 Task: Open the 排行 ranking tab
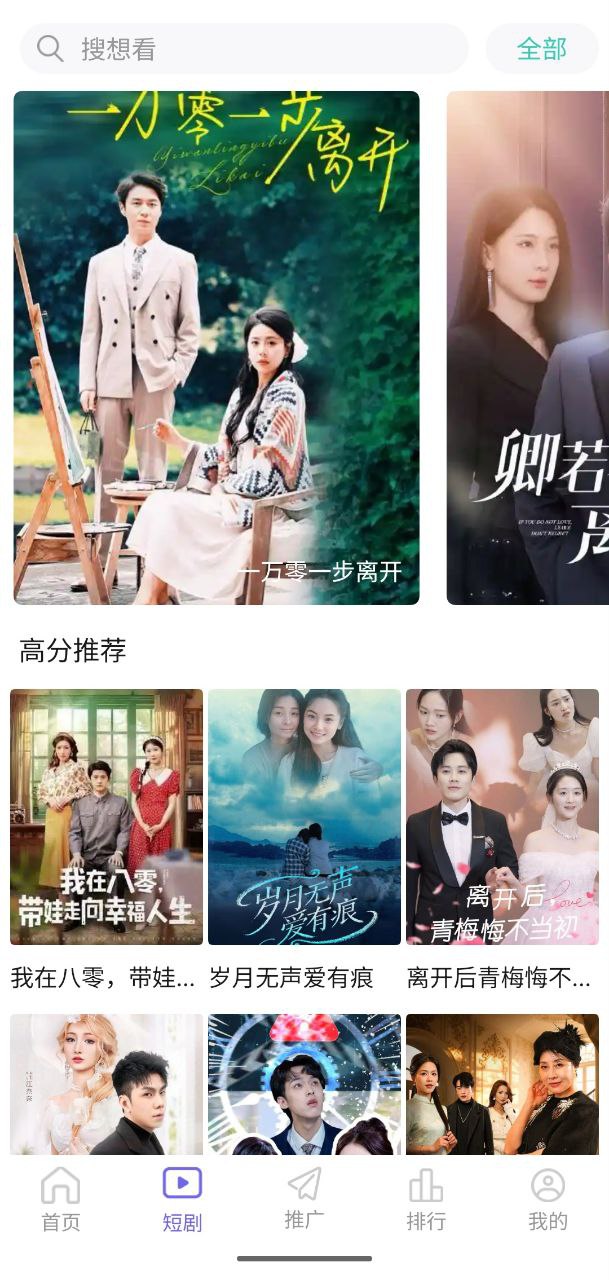pos(426,1199)
